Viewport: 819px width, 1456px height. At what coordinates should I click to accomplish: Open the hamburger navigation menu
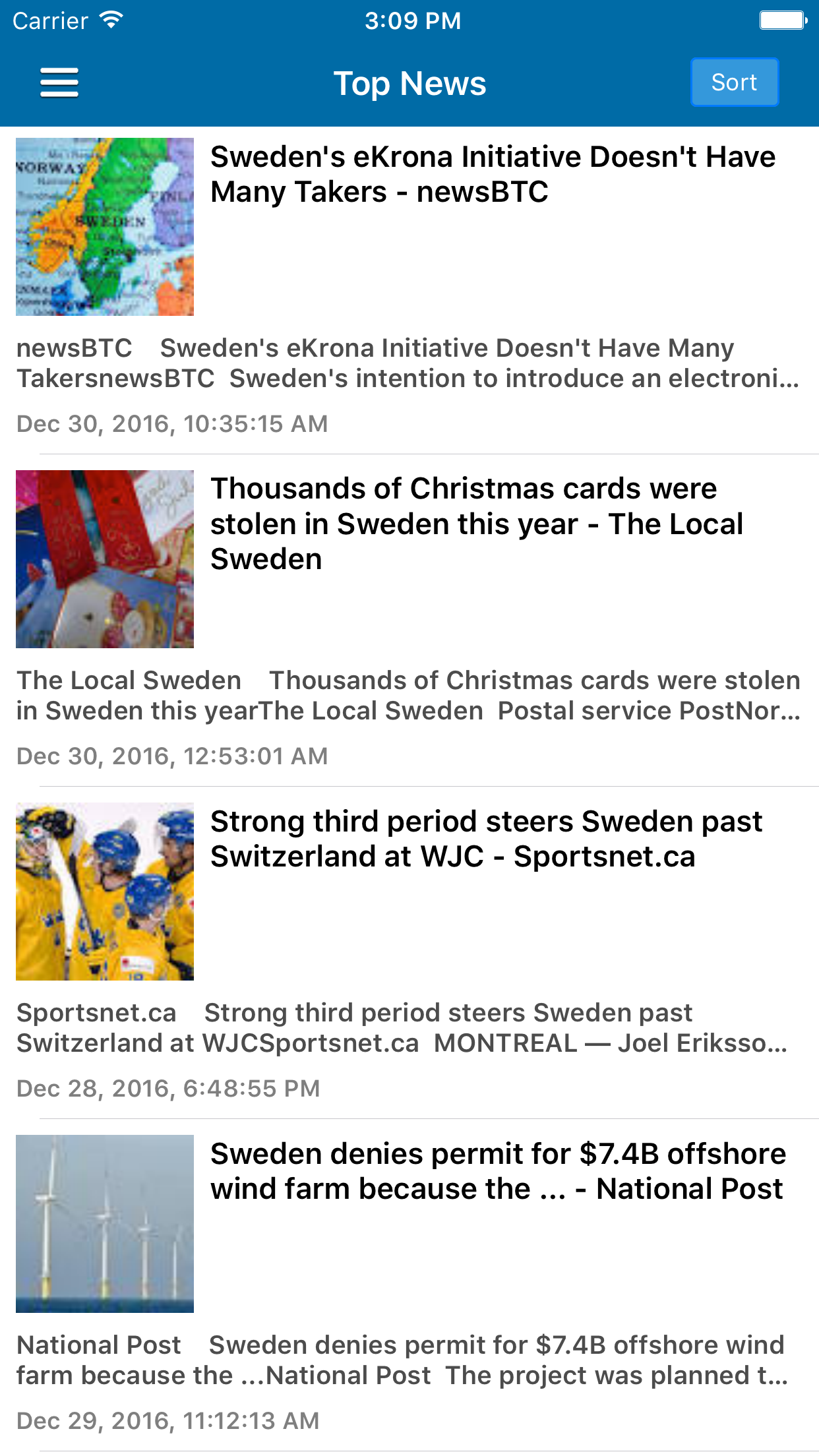pos(58,82)
